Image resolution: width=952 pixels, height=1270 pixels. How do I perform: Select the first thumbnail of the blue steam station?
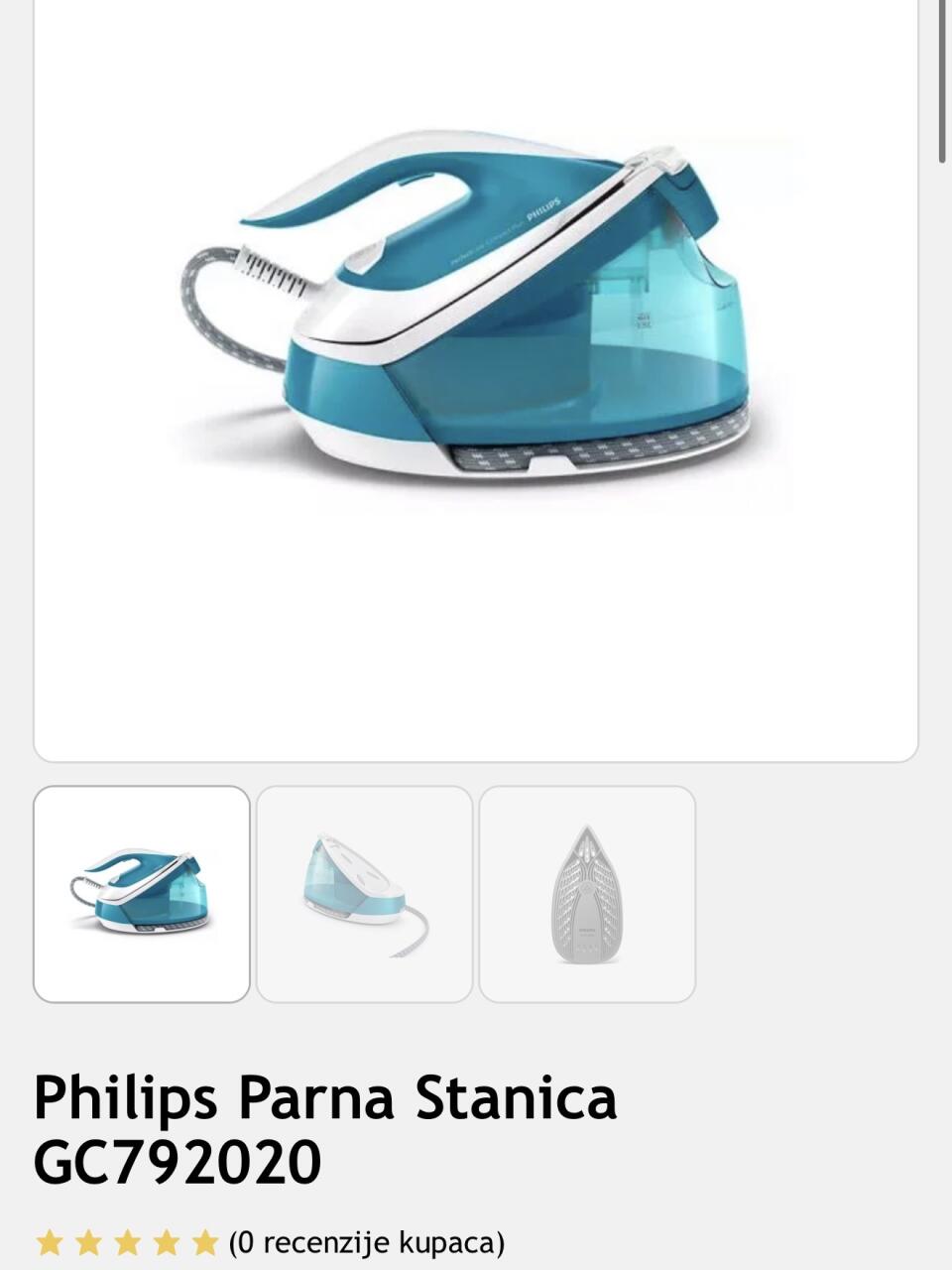tap(142, 894)
